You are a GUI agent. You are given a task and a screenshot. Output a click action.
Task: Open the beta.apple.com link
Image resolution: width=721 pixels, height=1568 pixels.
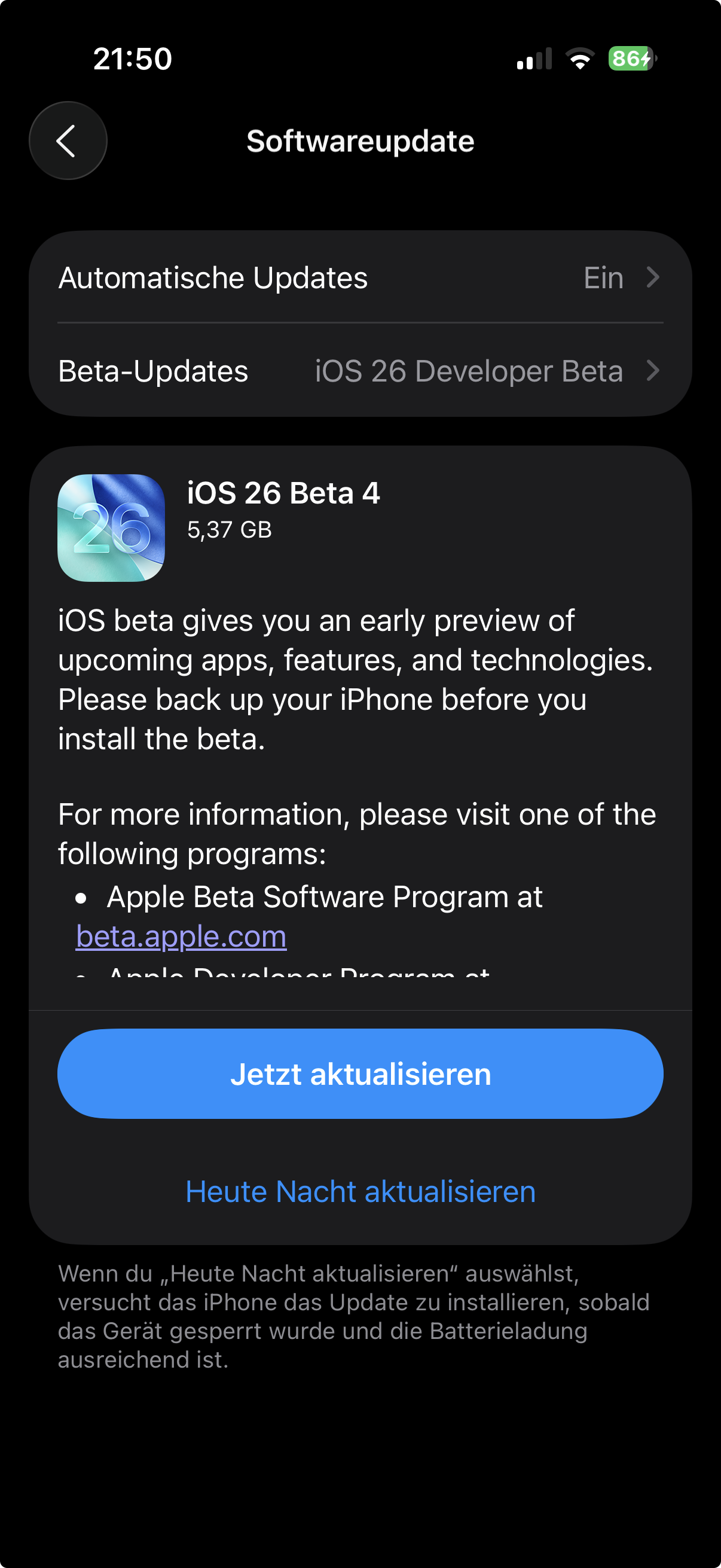click(181, 936)
